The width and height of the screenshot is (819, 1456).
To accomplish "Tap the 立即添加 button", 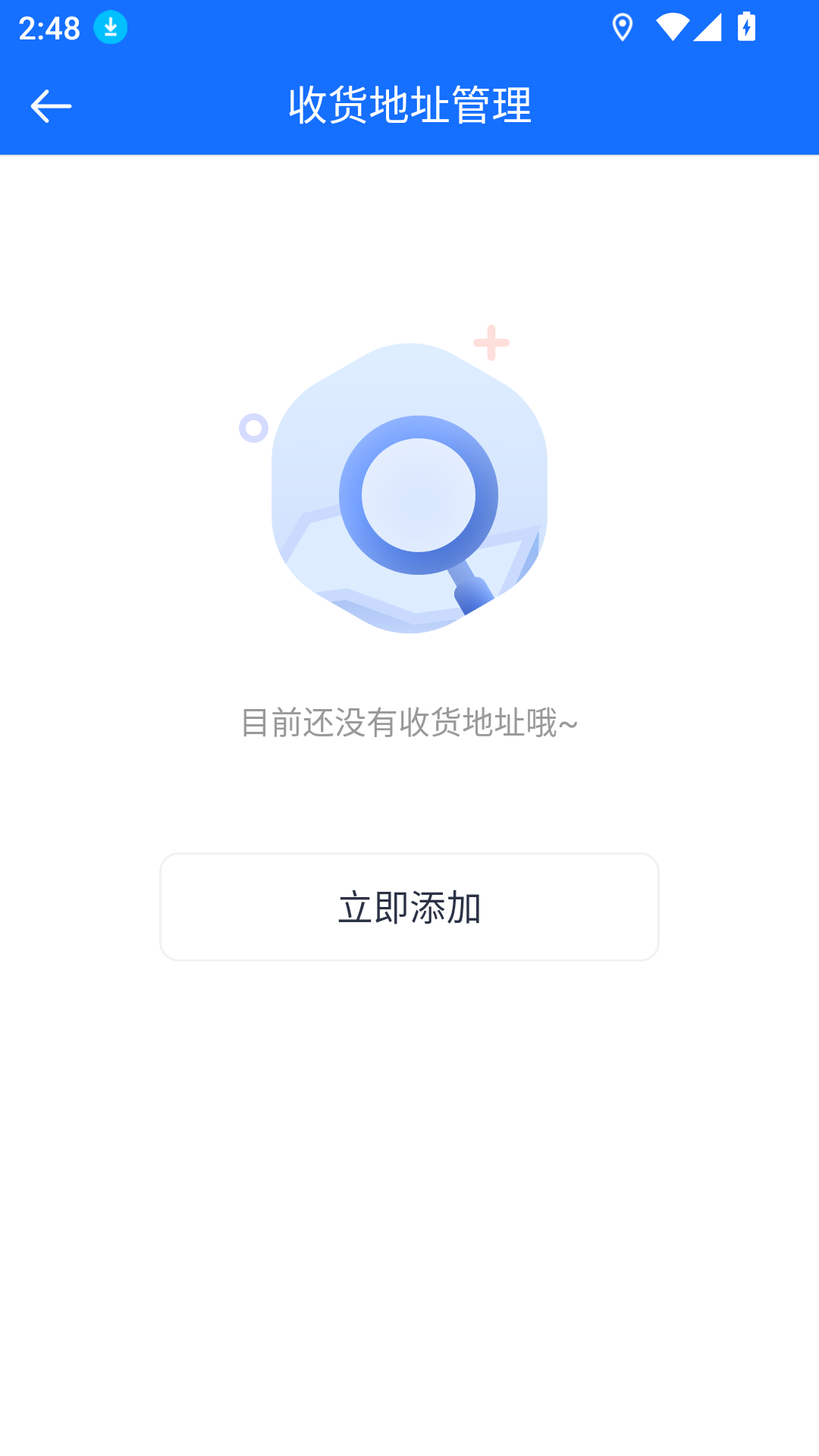I will (409, 907).
